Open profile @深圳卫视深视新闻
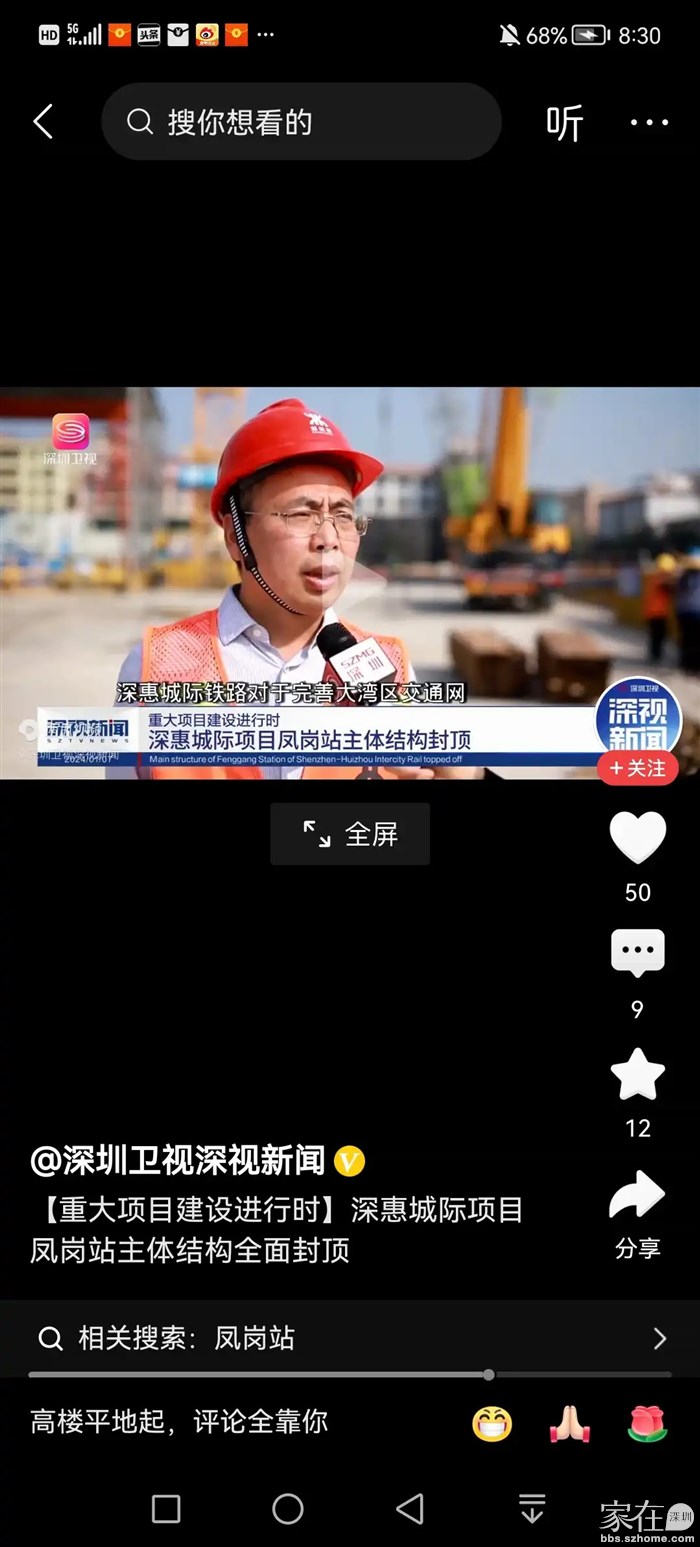The image size is (700, 1547). 180,1161
